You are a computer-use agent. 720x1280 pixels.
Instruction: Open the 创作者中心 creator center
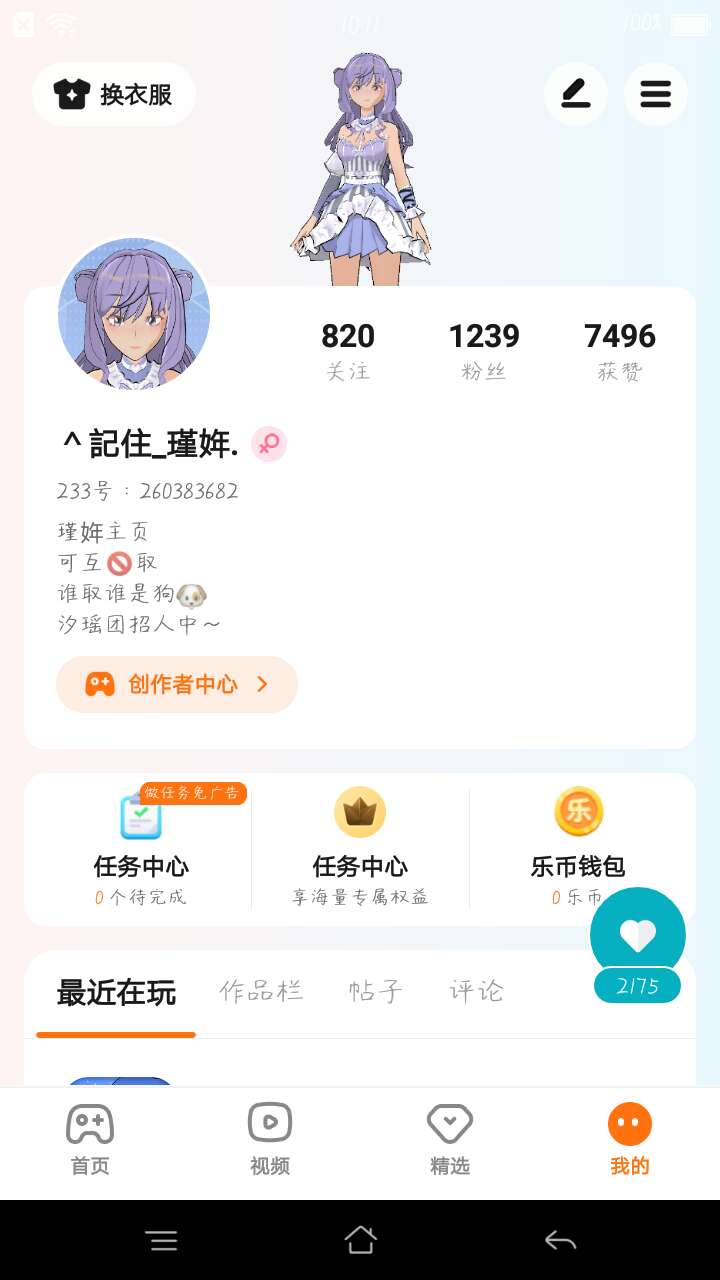[x=177, y=684]
